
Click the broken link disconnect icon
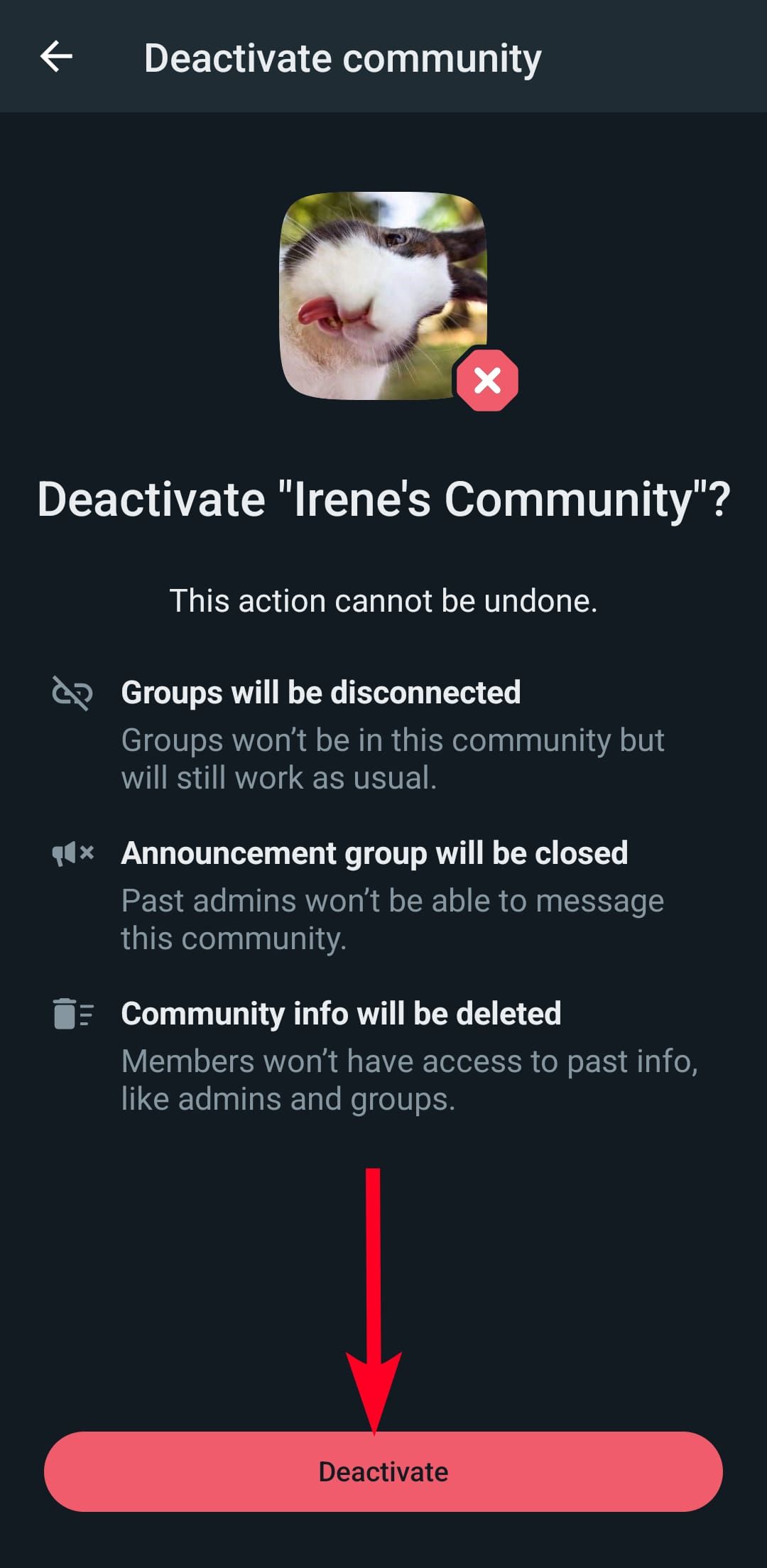pyautogui.click(x=72, y=693)
